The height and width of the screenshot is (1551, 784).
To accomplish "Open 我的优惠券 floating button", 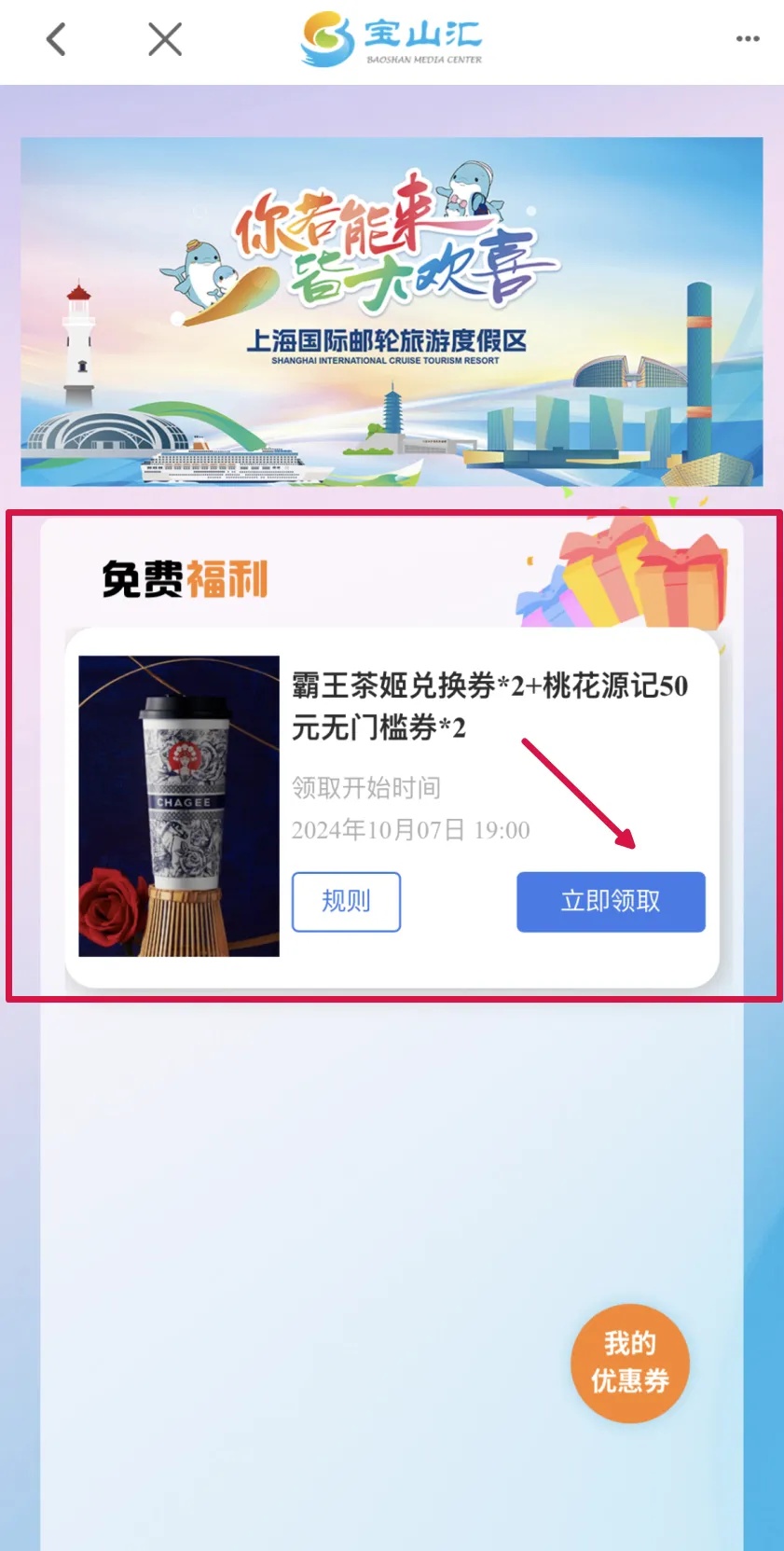I will coord(630,1363).
